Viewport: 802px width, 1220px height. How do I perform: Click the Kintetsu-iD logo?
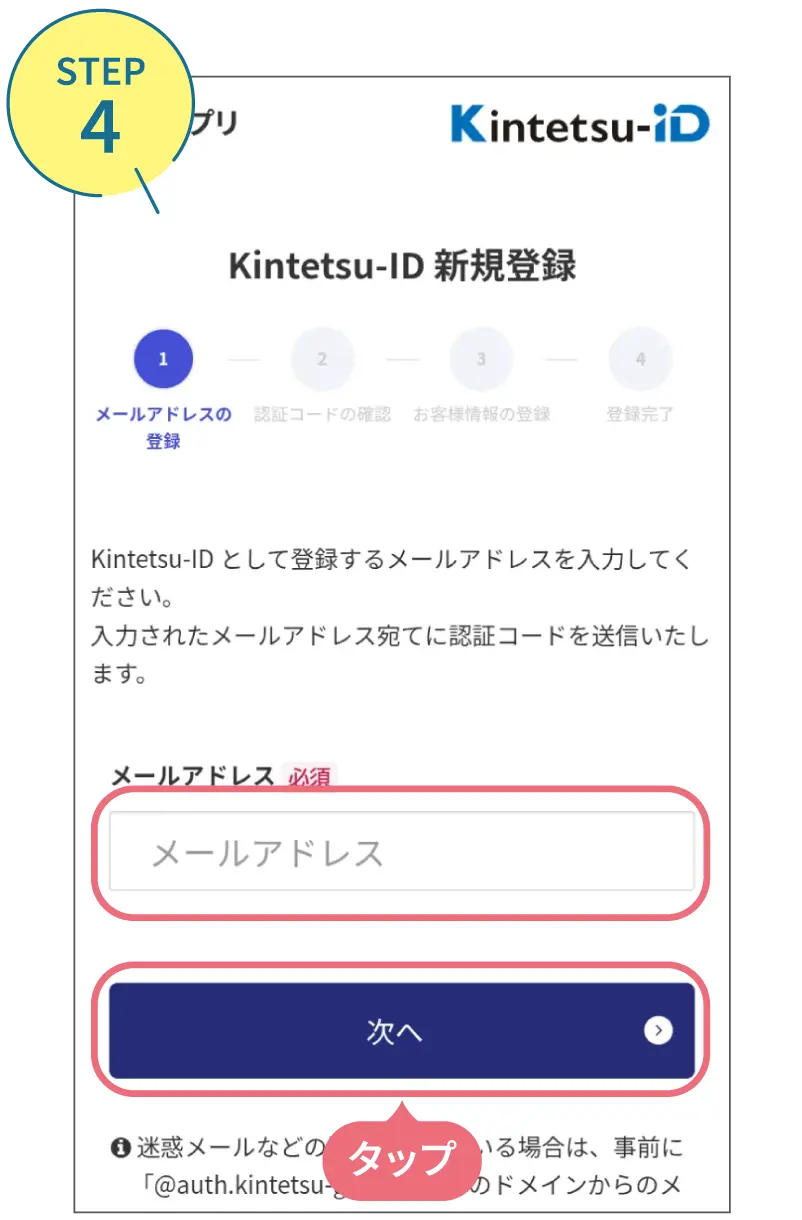pyautogui.click(x=578, y=122)
